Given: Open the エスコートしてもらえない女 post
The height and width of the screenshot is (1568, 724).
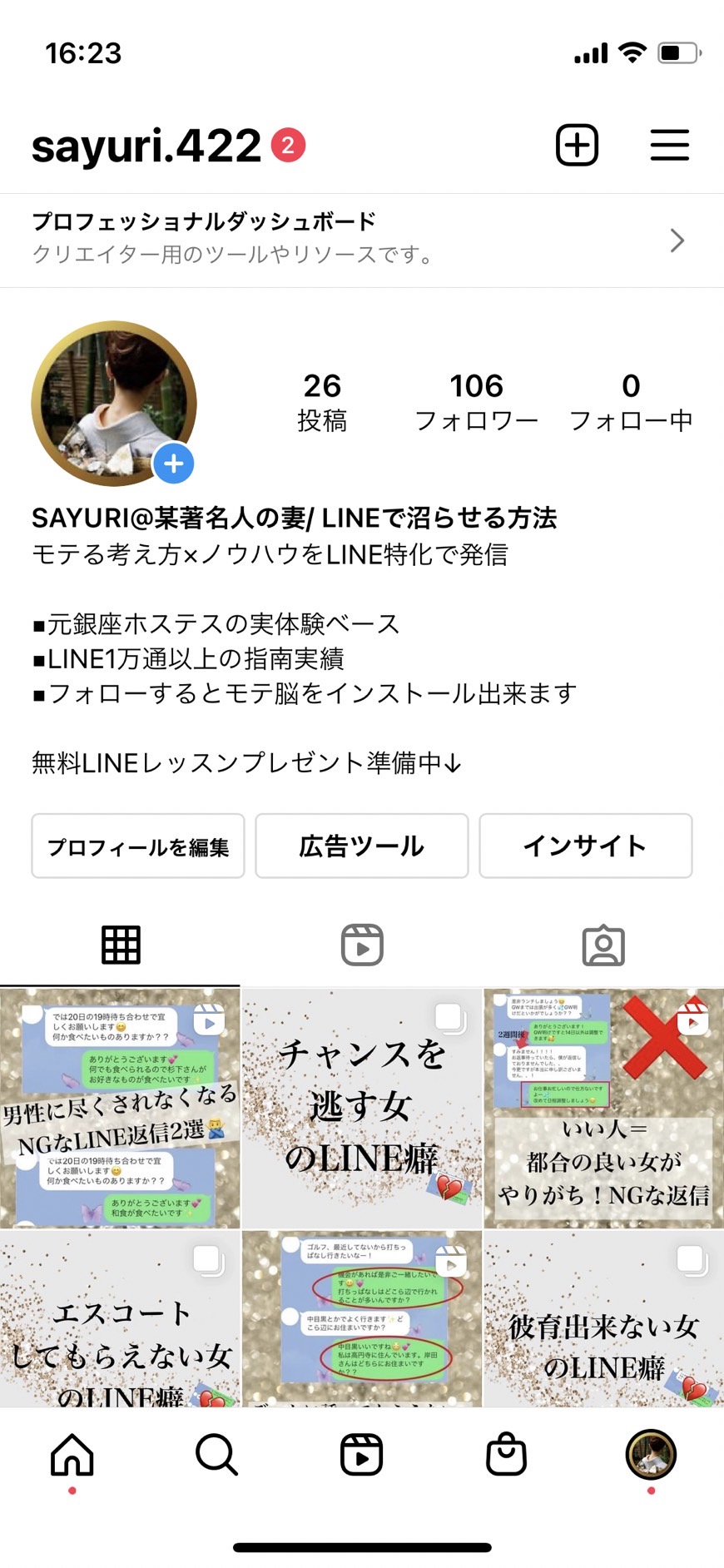Looking at the screenshot, I should [120, 1319].
